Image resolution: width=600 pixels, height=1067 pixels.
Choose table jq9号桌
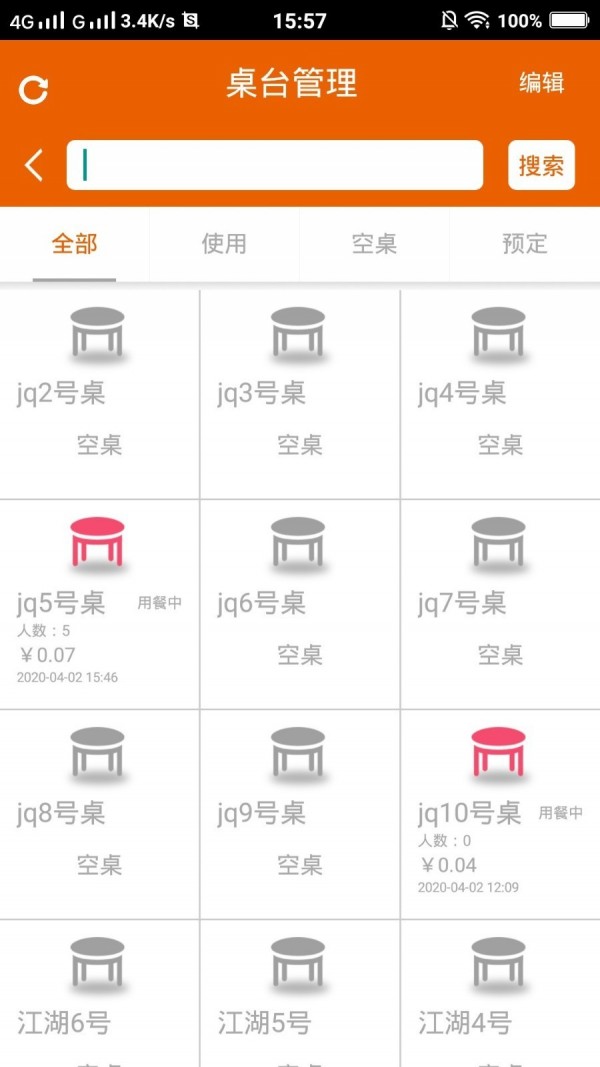pyautogui.click(x=299, y=814)
